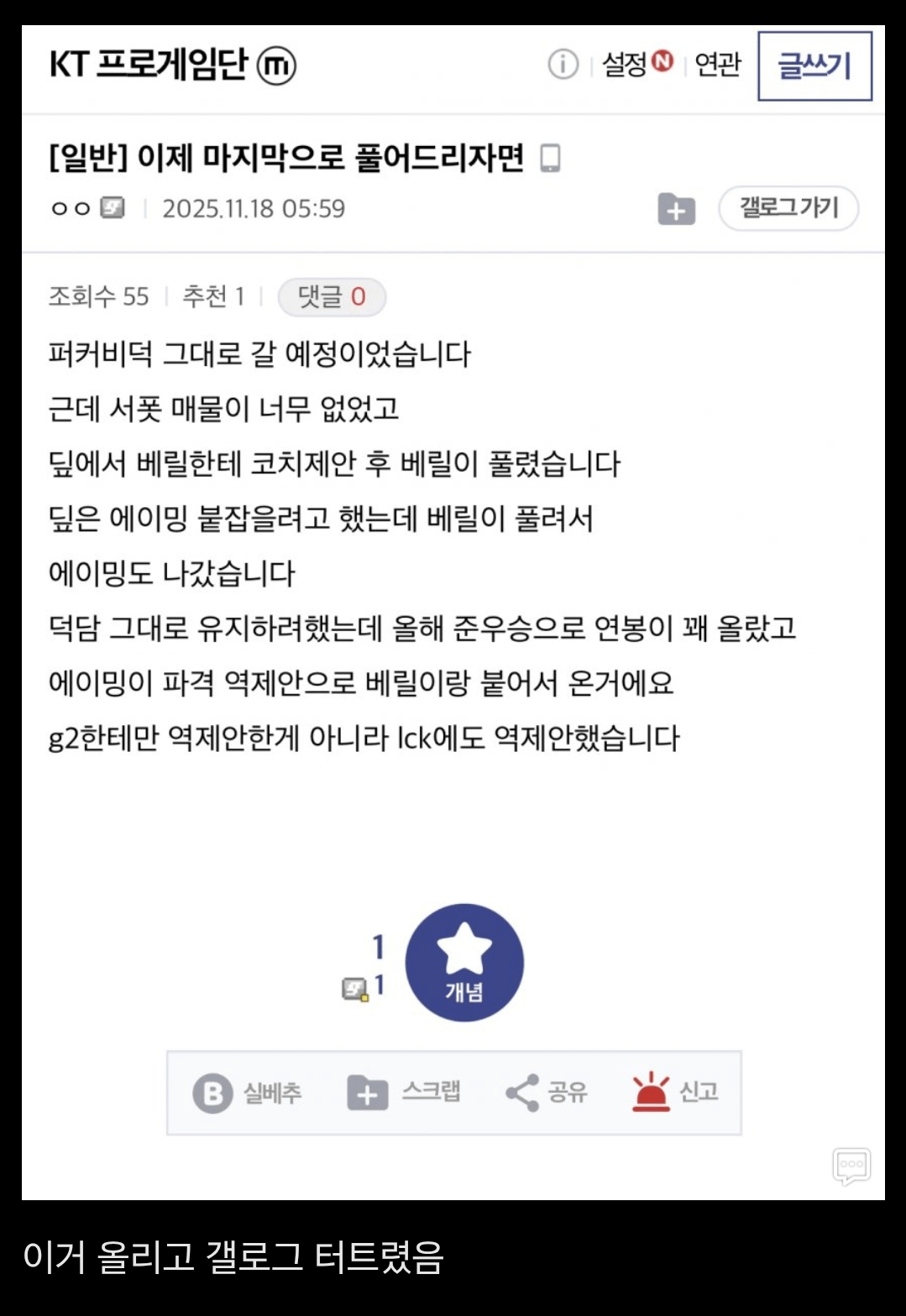Image resolution: width=906 pixels, height=1316 pixels.
Task: Go to the author's 갤로그
Action: (x=788, y=207)
